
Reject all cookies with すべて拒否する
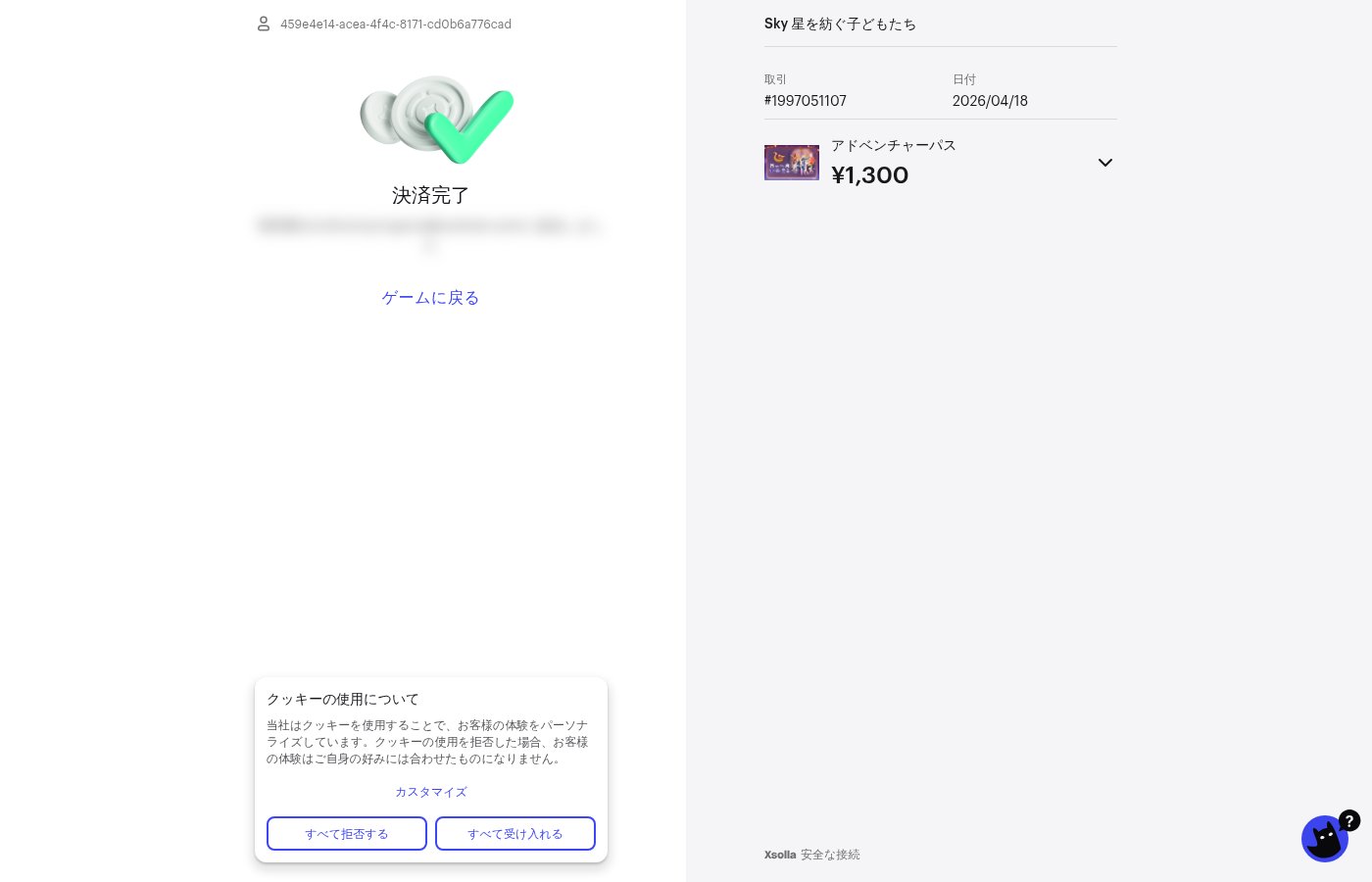pos(346,834)
